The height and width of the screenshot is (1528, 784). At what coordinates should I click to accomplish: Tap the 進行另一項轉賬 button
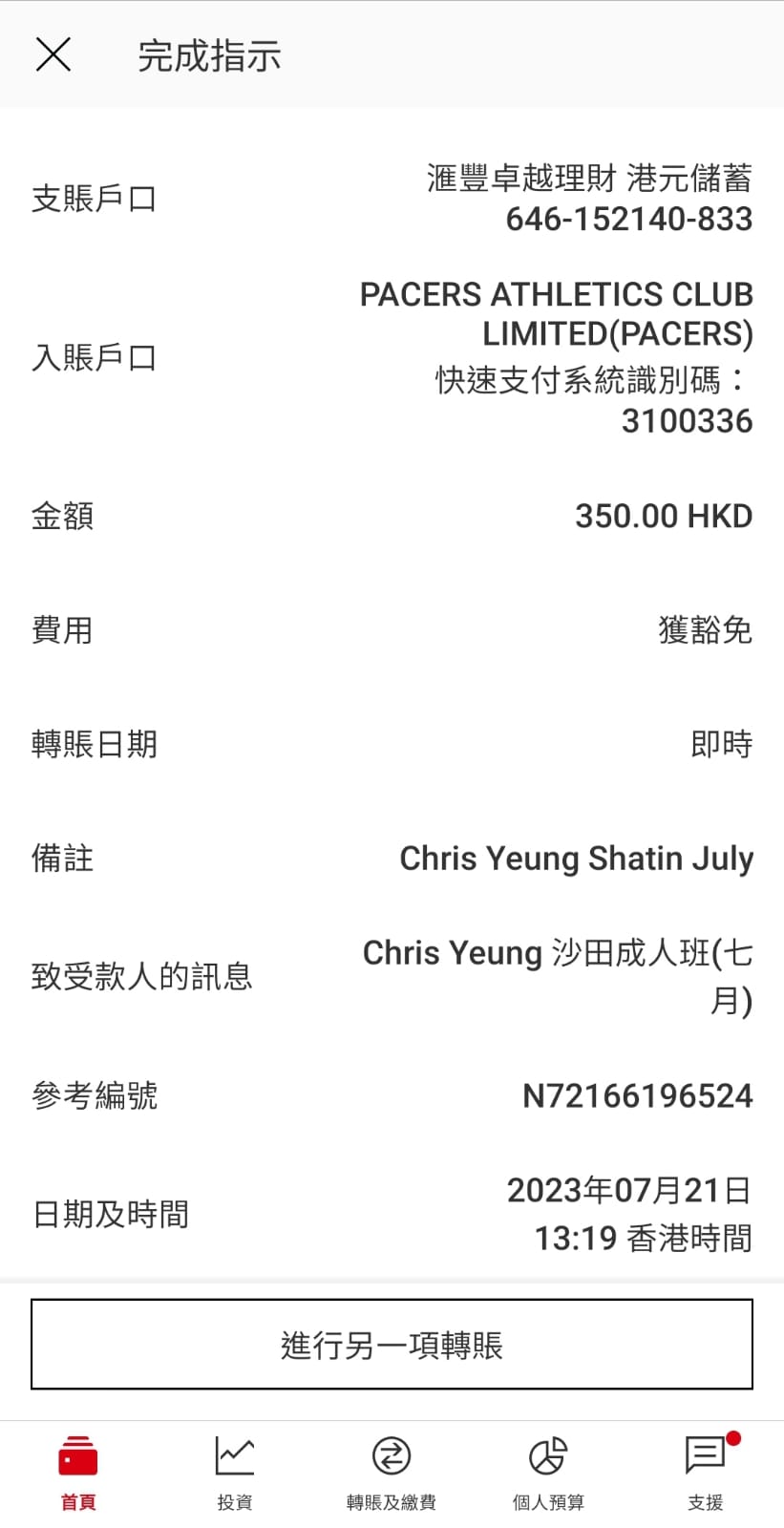(392, 1344)
